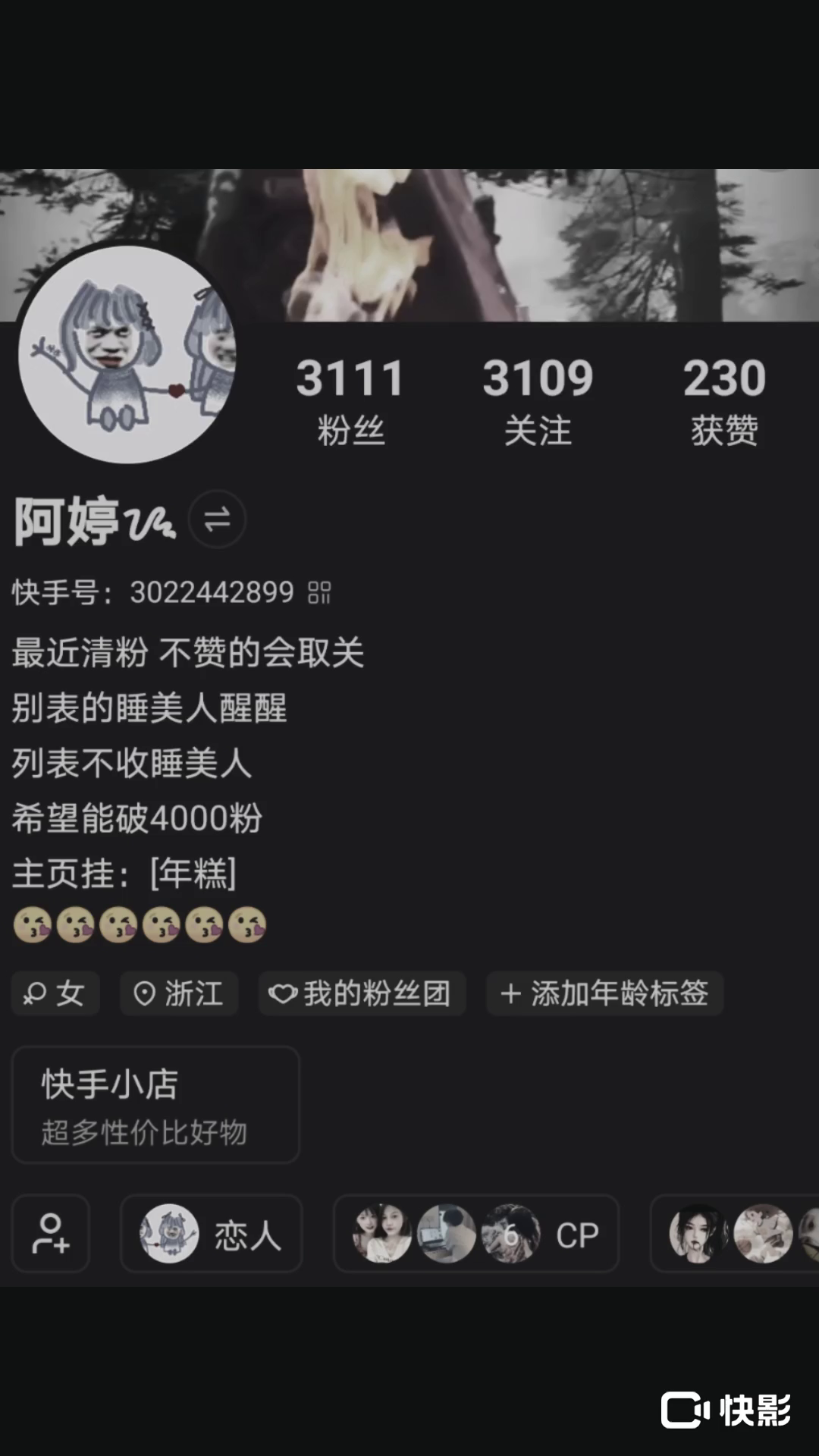819x1456 pixels.
Task: Tap the 浙江 location tag
Action: [x=179, y=993]
